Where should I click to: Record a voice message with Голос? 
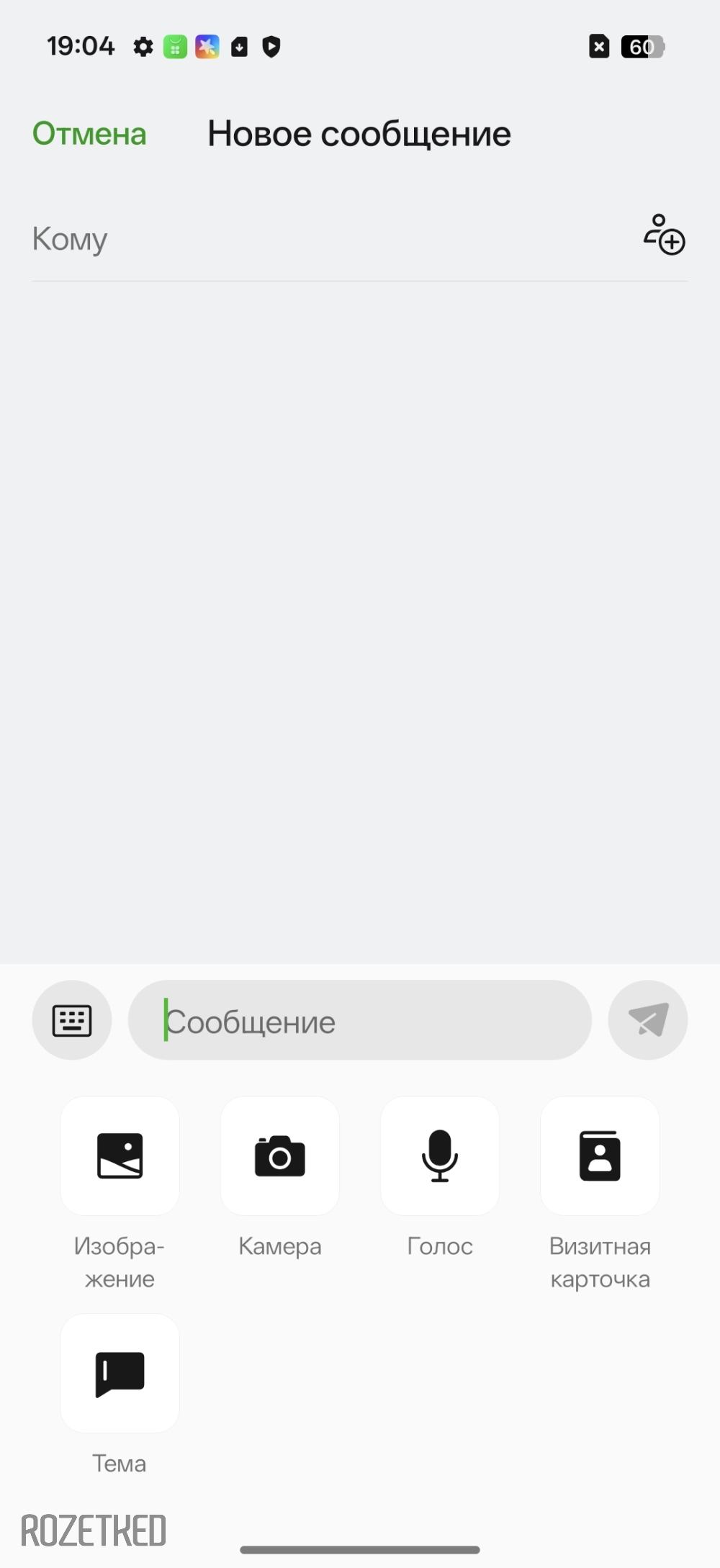point(440,1156)
